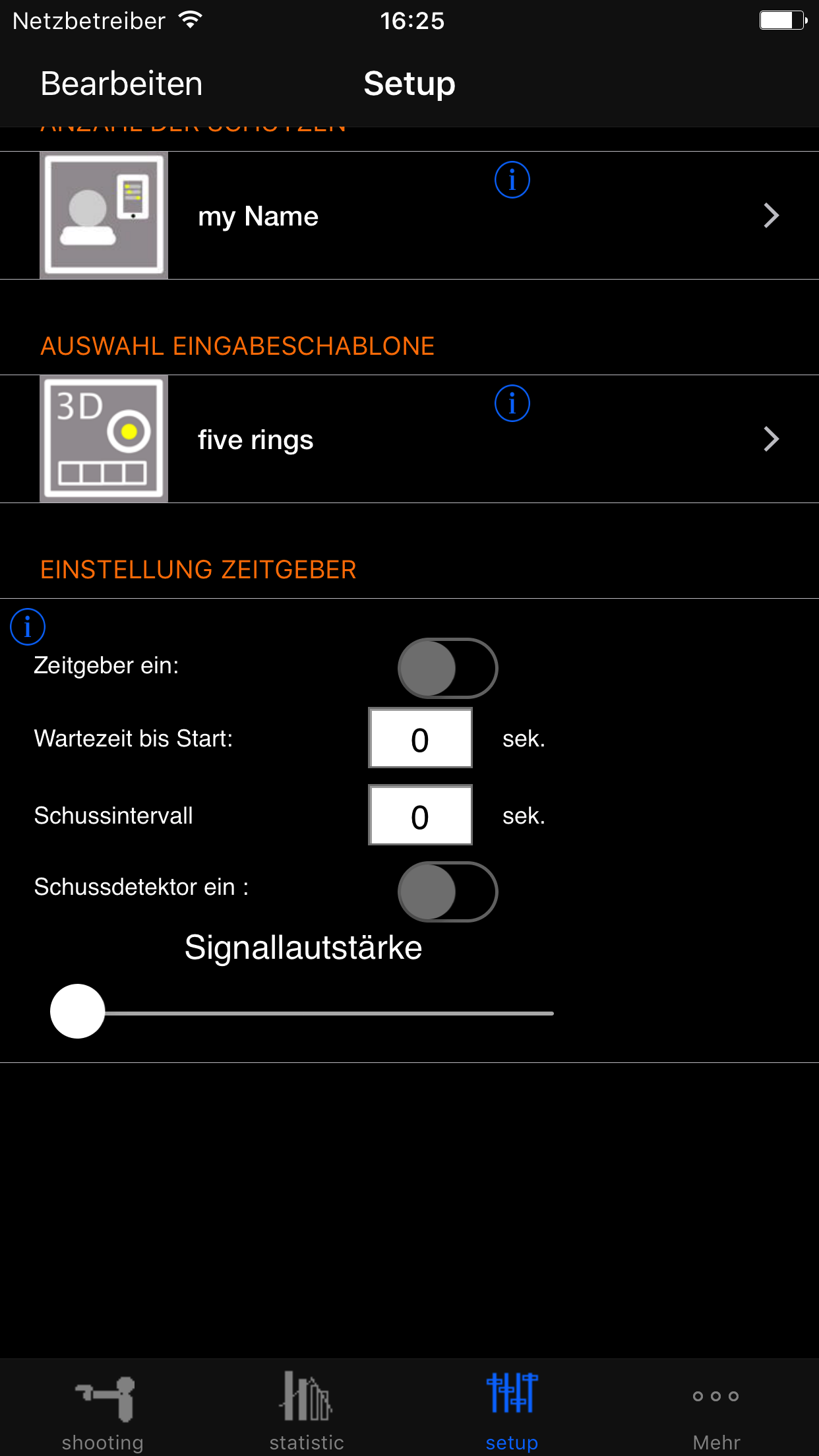Viewport: 819px width, 1456px height.
Task: Tap Bearbeiten to edit the setup
Action: (121, 84)
